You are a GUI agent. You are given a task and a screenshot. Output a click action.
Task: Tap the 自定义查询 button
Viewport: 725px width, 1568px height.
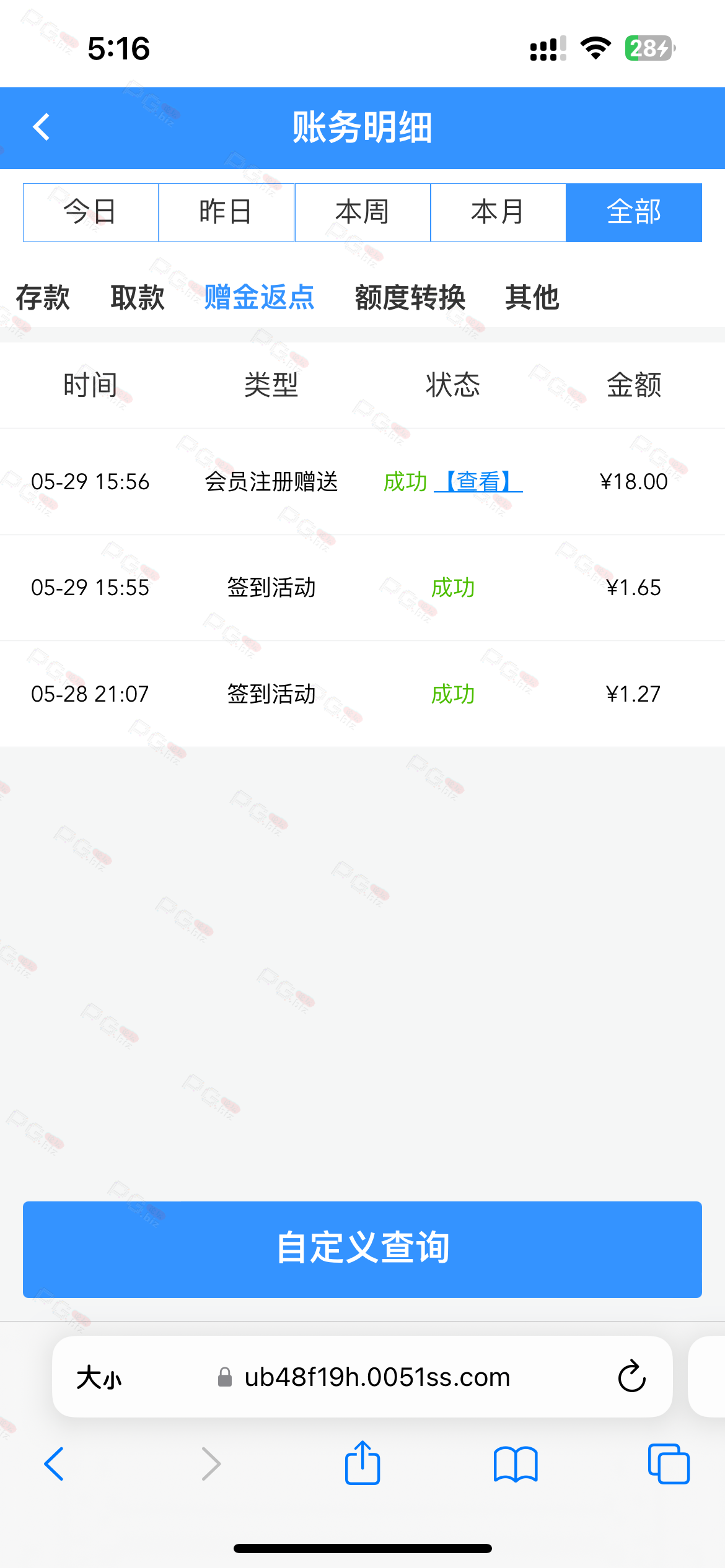(362, 1249)
